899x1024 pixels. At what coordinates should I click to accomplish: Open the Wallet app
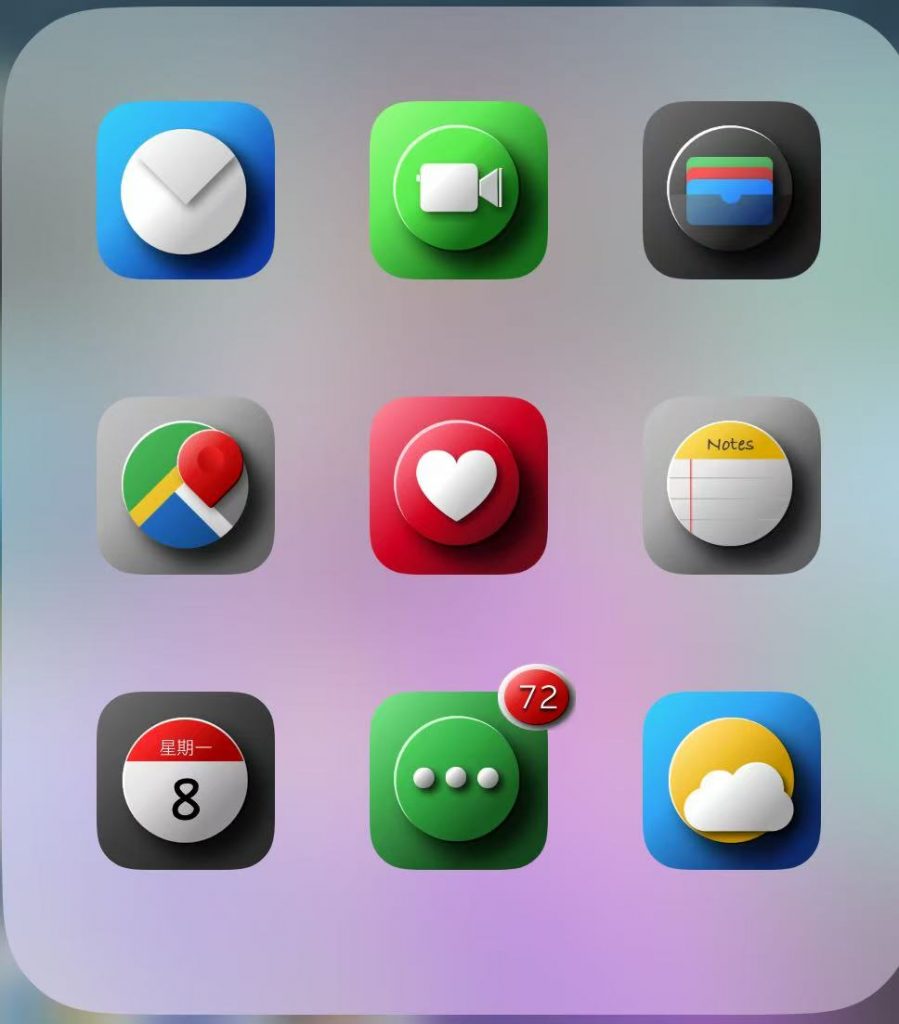point(731,190)
